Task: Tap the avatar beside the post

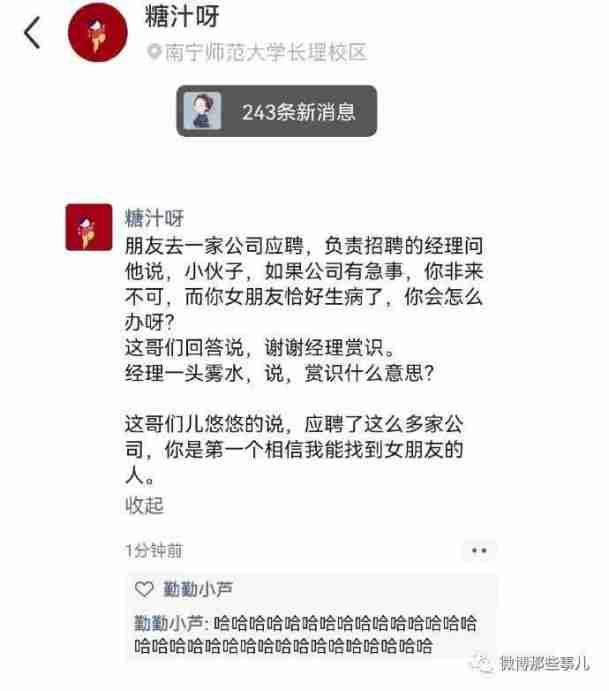Action: pyautogui.click(x=88, y=227)
